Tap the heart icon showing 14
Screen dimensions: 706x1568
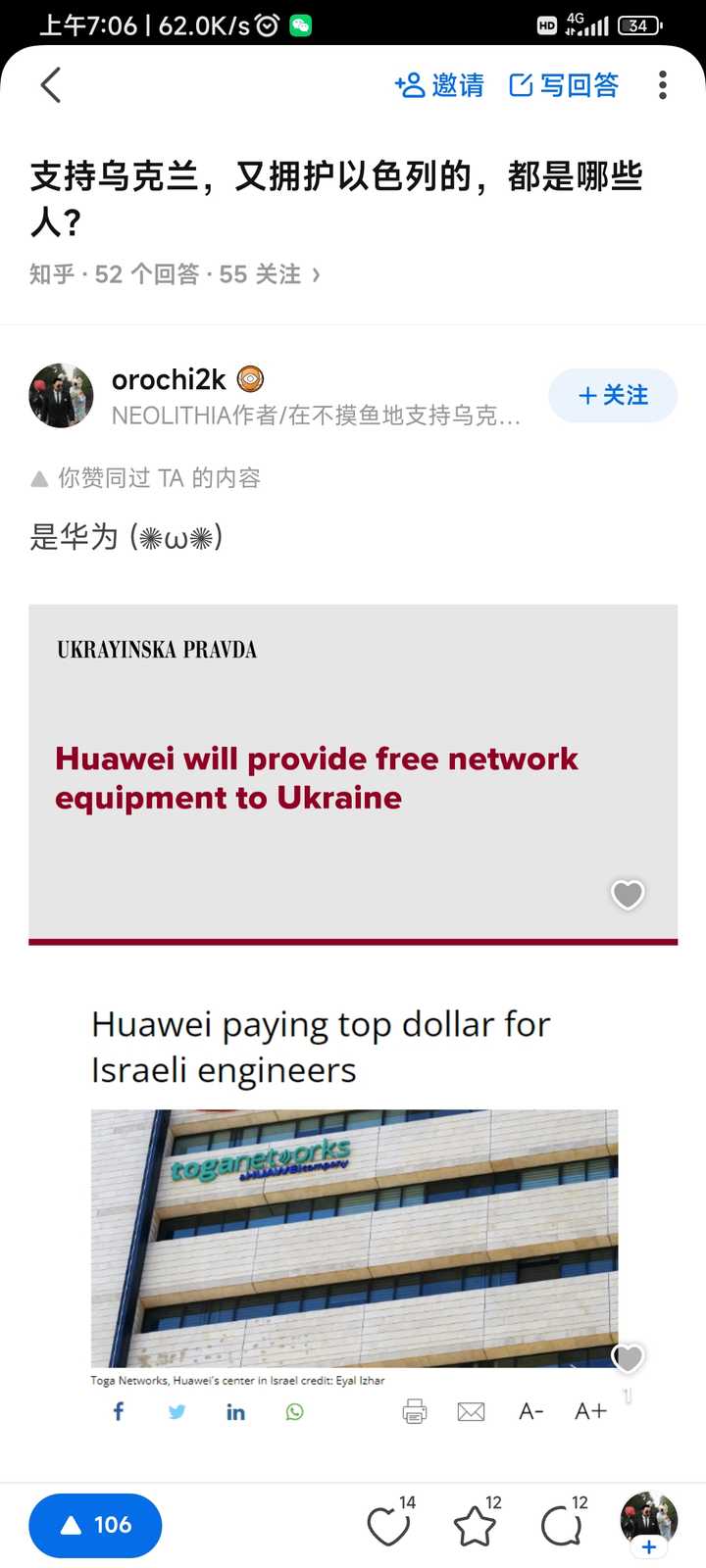click(389, 1525)
